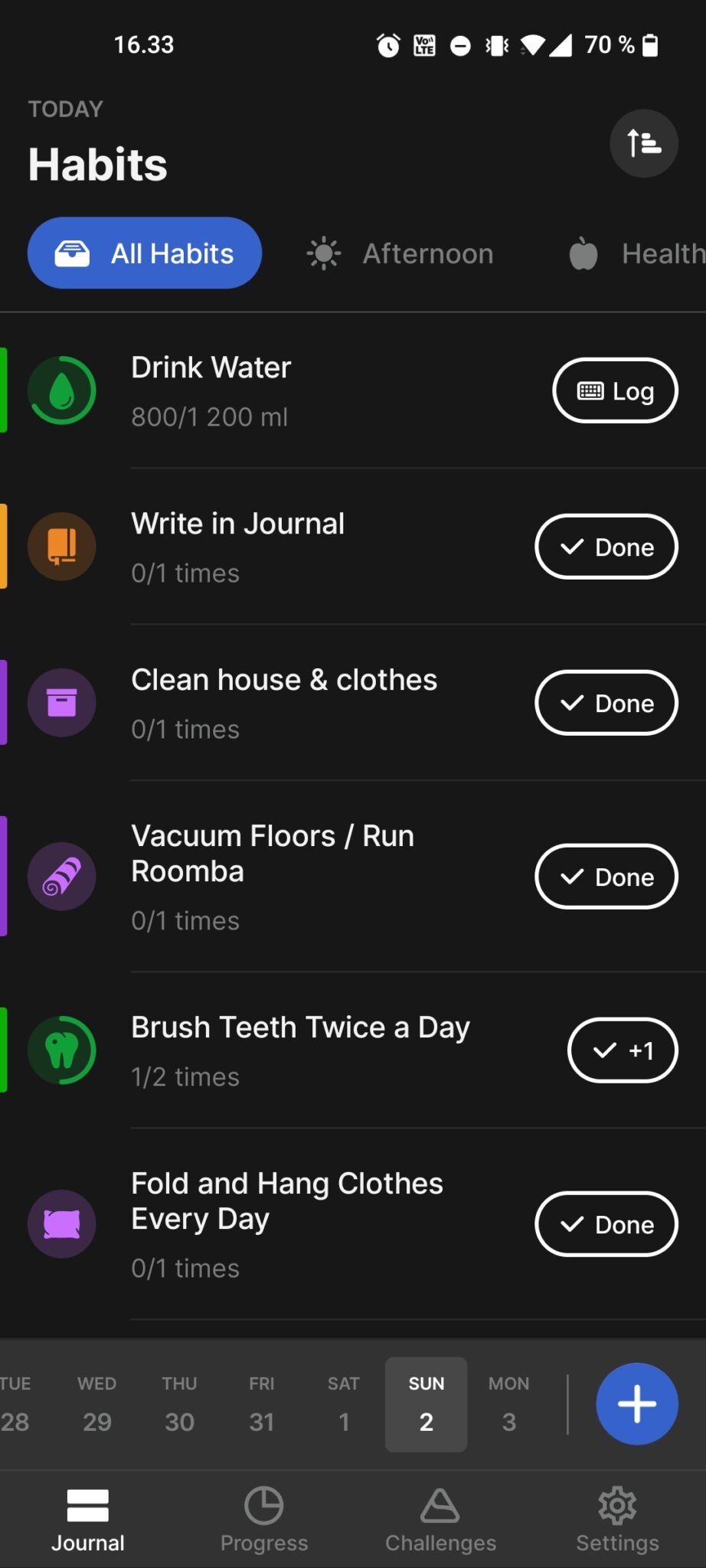Mark Write in Journal as done
Viewport: 706px width, 1568px height.
(x=606, y=547)
